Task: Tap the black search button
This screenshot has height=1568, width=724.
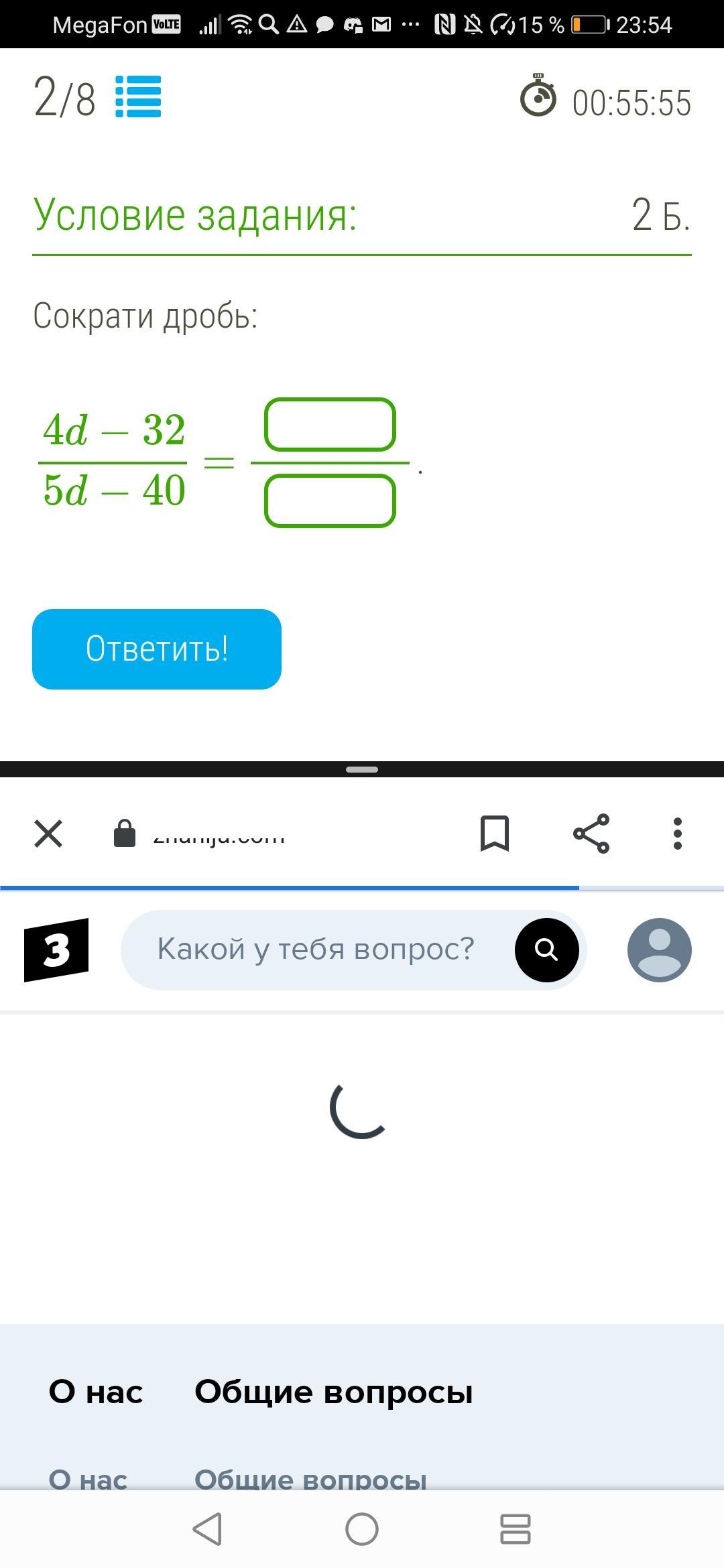Action: click(x=546, y=950)
